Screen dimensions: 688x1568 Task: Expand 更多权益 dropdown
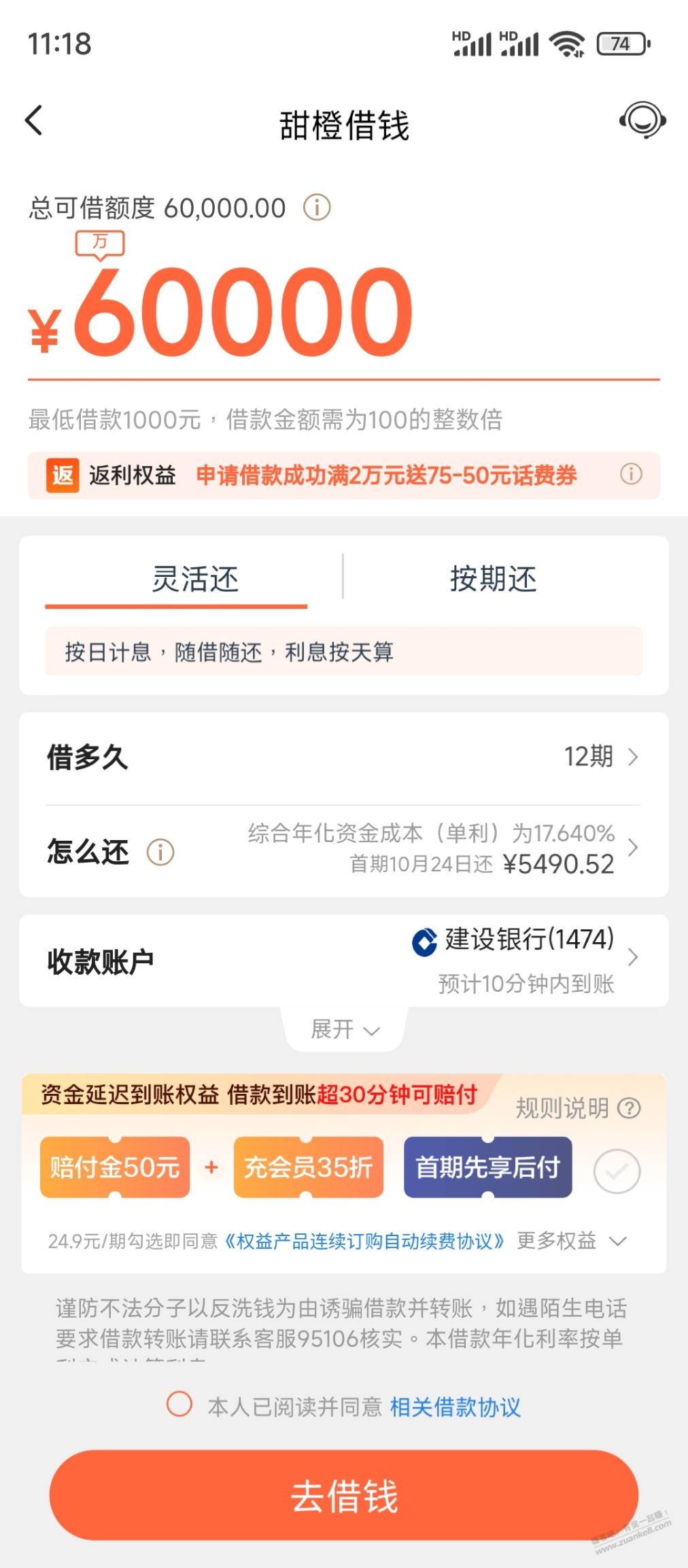(x=571, y=1241)
